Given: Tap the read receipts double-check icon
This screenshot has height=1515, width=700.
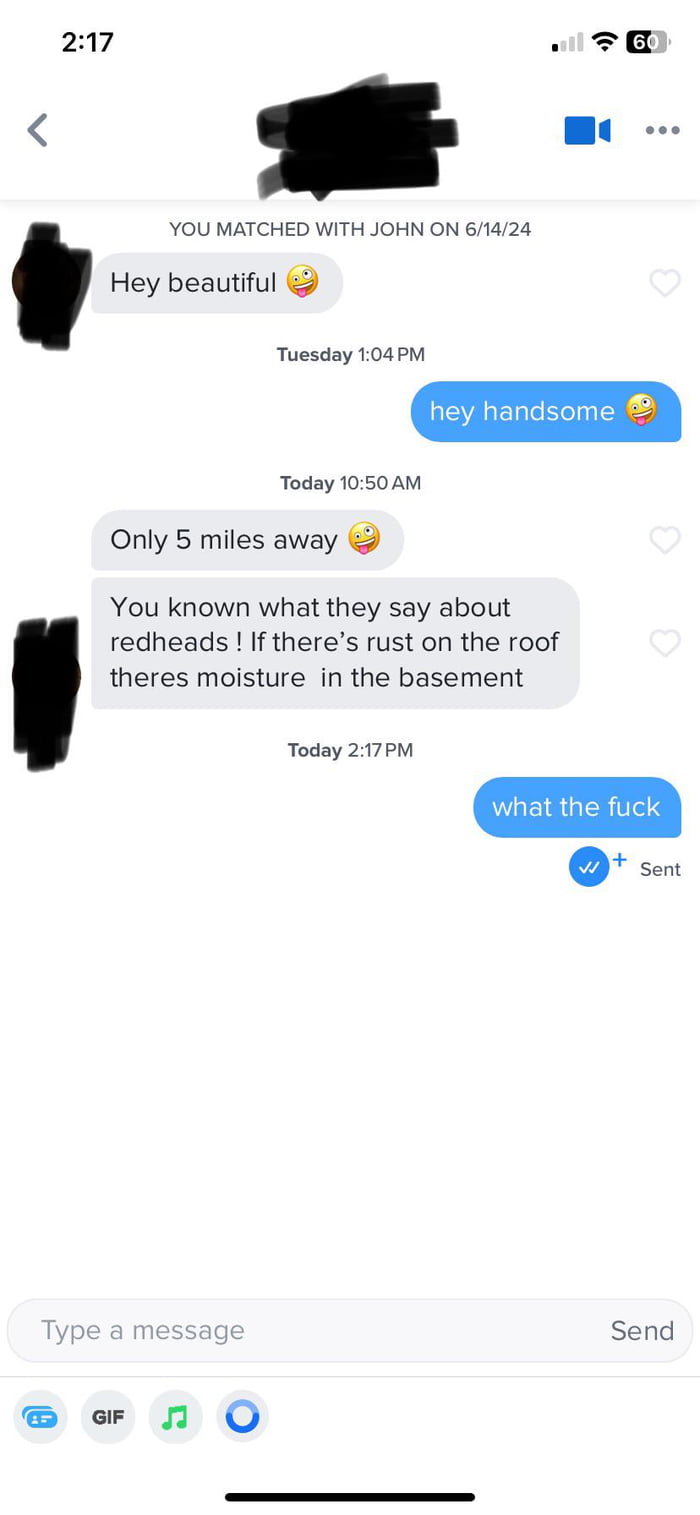Looking at the screenshot, I should pyautogui.click(x=589, y=867).
